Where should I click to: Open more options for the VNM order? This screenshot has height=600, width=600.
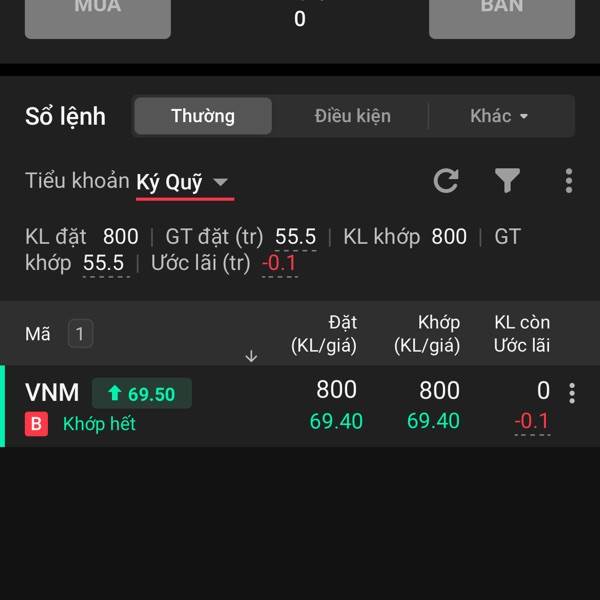click(571, 394)
